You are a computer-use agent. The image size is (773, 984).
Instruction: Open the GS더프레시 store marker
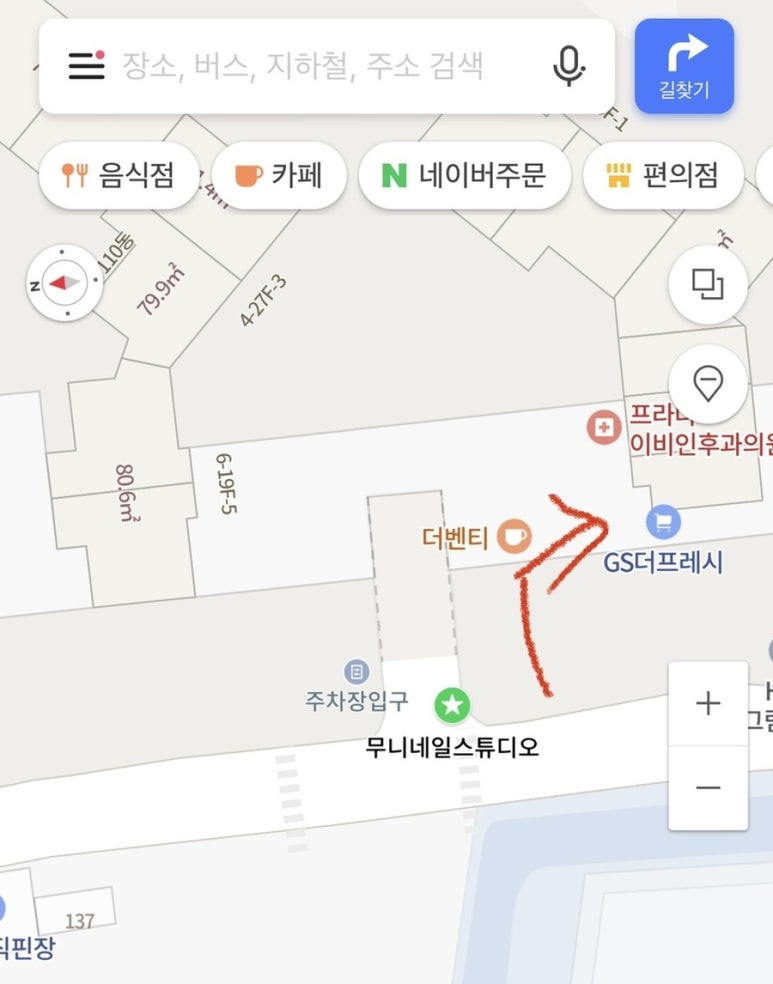pos(663,521)
